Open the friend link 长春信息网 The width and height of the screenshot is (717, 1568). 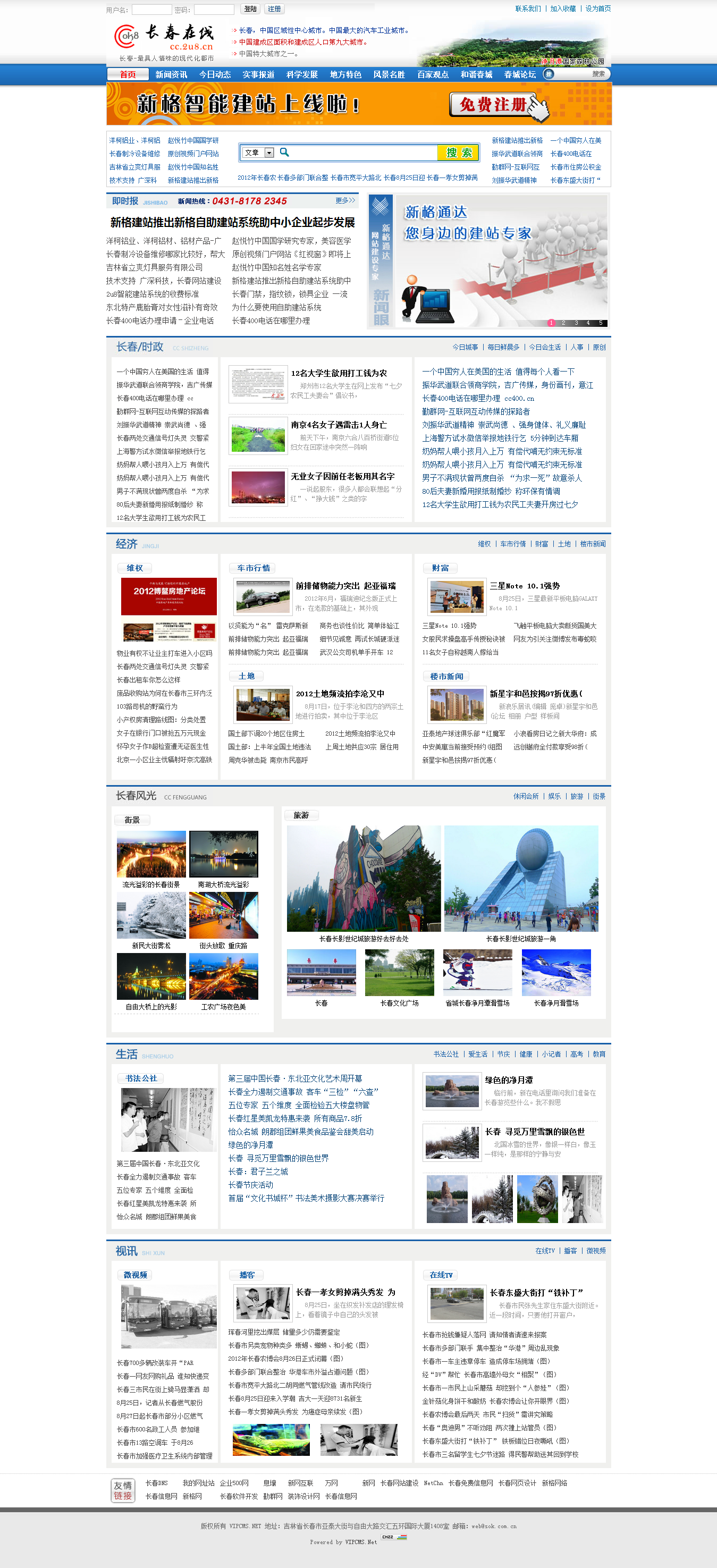coord(161,1496)
